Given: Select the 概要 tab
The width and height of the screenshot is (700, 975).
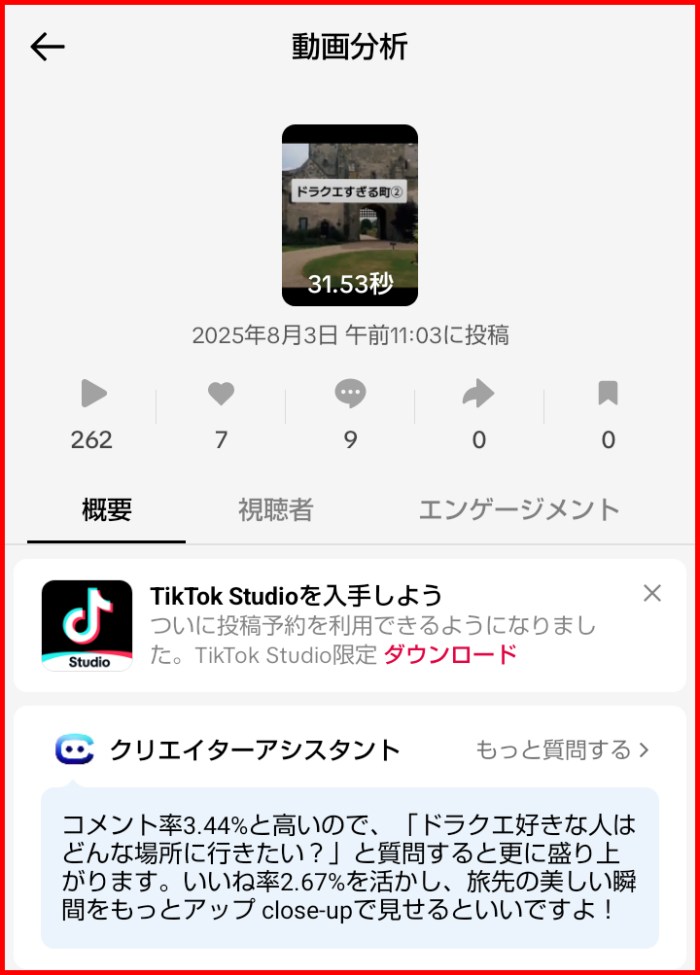Looking at the screenshot, I should [106, 510].
